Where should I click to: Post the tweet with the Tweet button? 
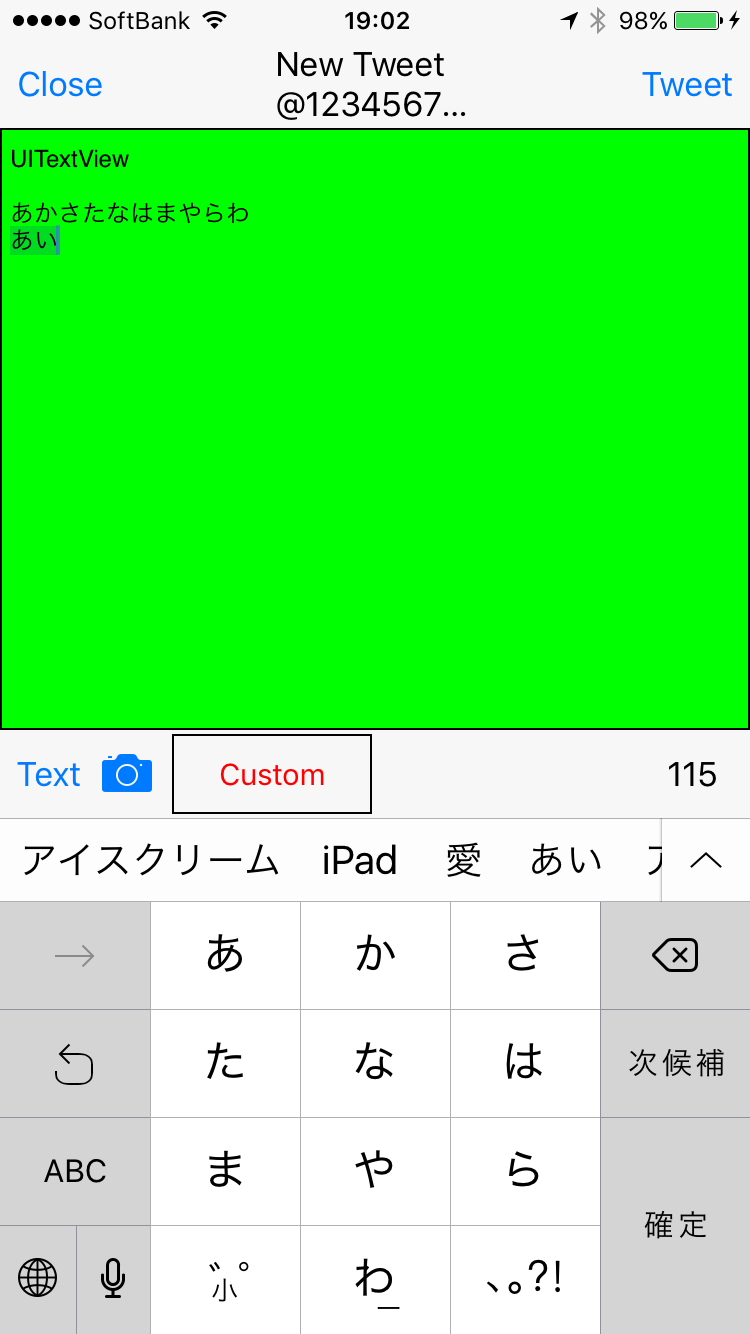pyautogui.click(x=687, y=85)
